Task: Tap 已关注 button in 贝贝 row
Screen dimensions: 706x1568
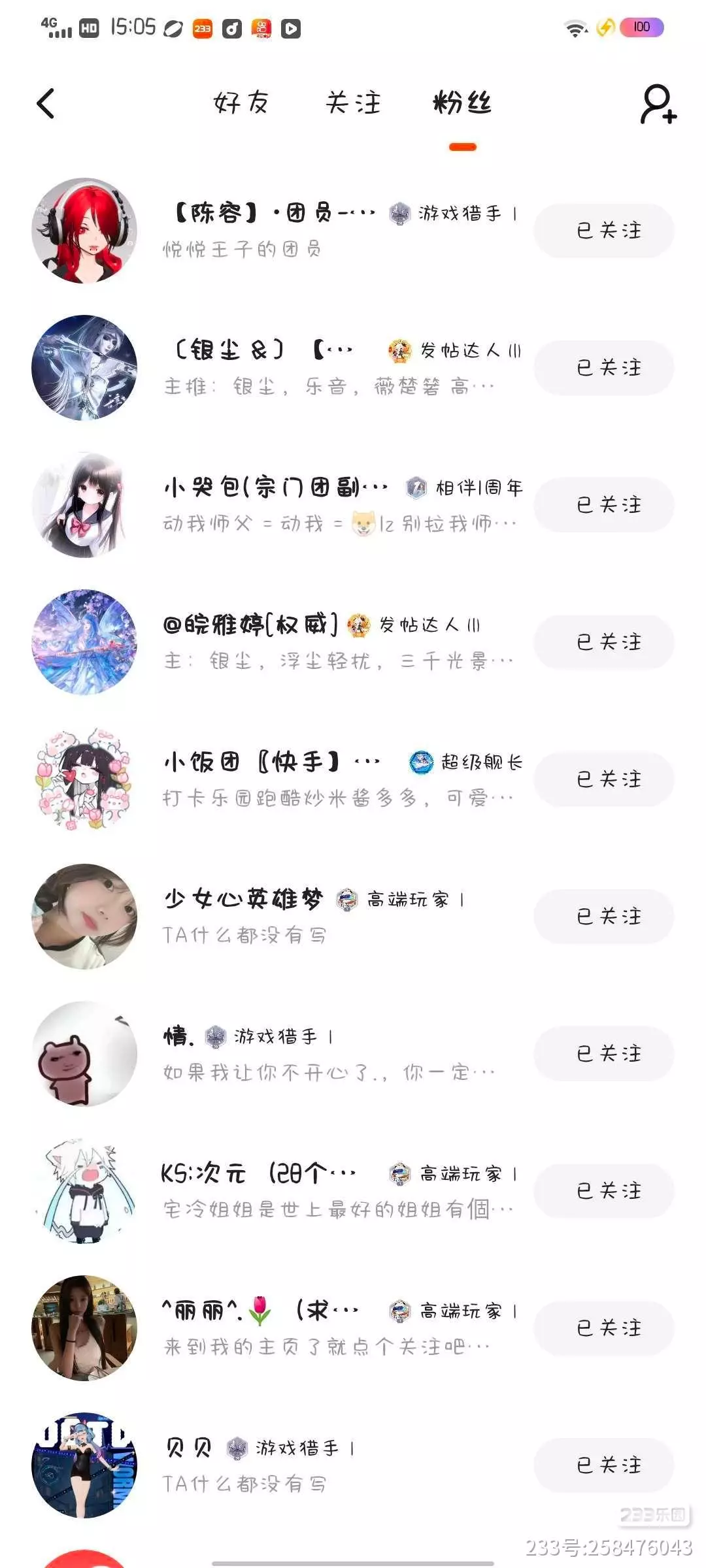Action: coord(603,1465)
